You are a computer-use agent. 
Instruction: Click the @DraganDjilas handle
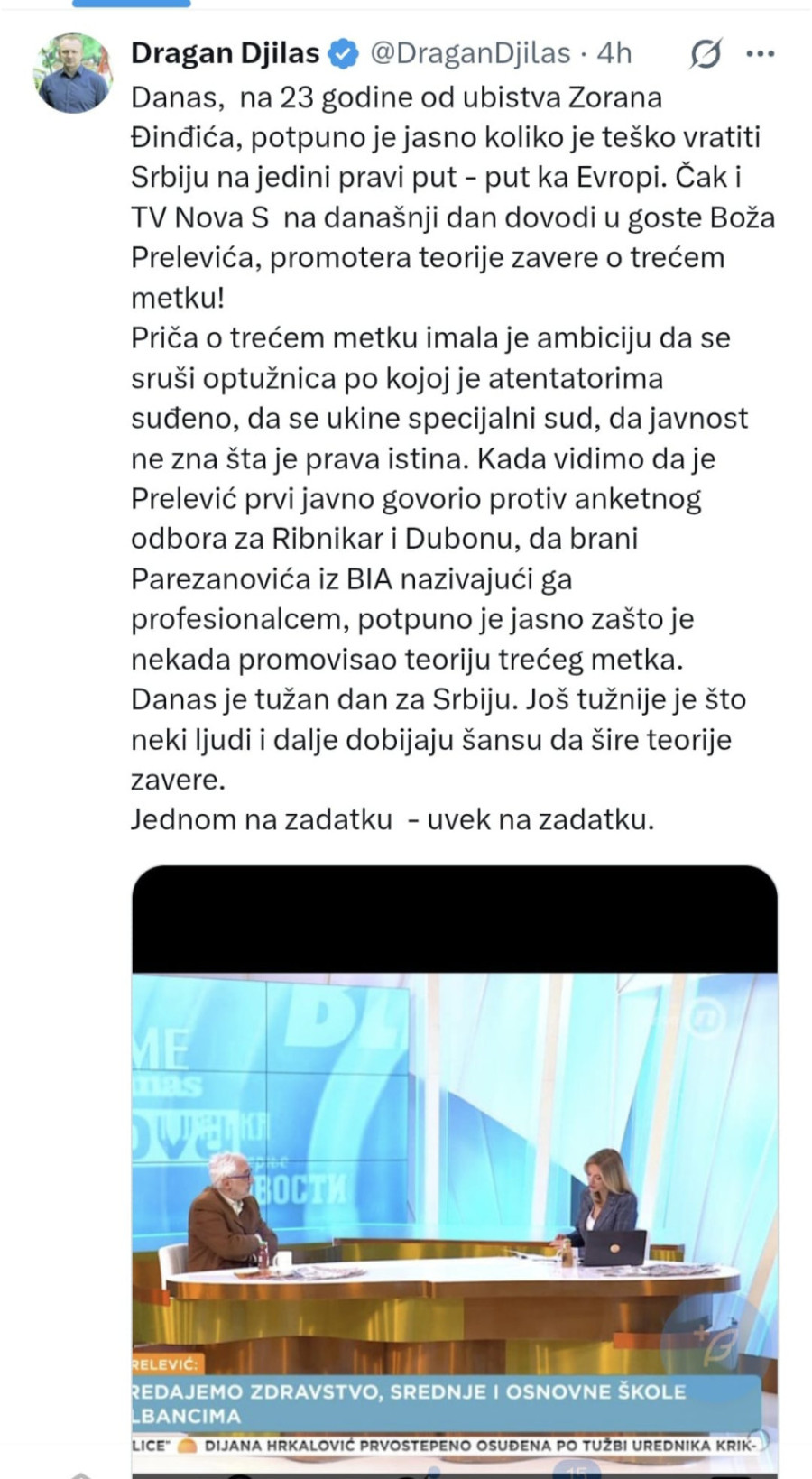coord(469,54)
